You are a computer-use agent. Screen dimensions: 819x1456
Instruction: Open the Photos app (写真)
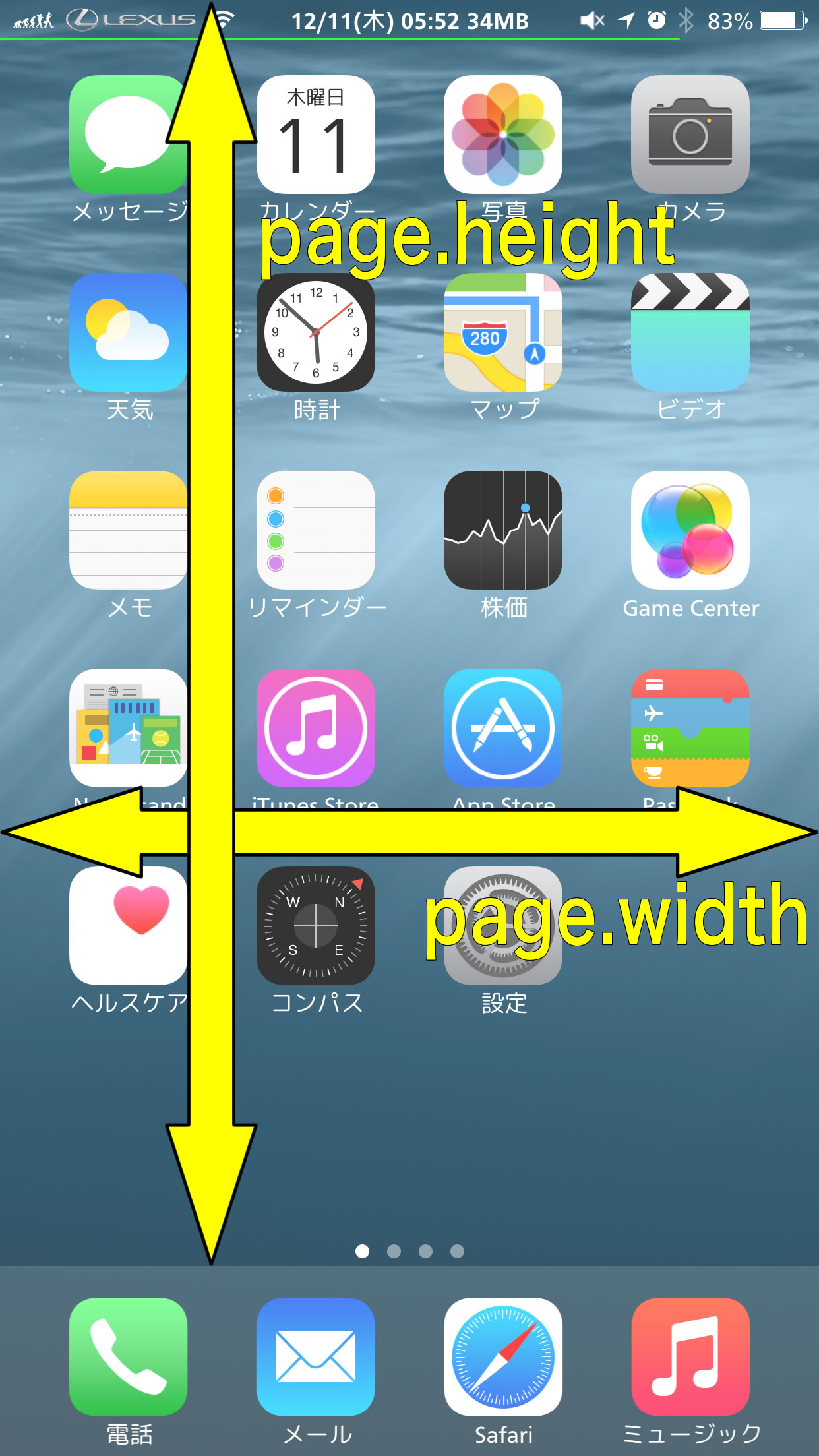(x=503, y=135)
